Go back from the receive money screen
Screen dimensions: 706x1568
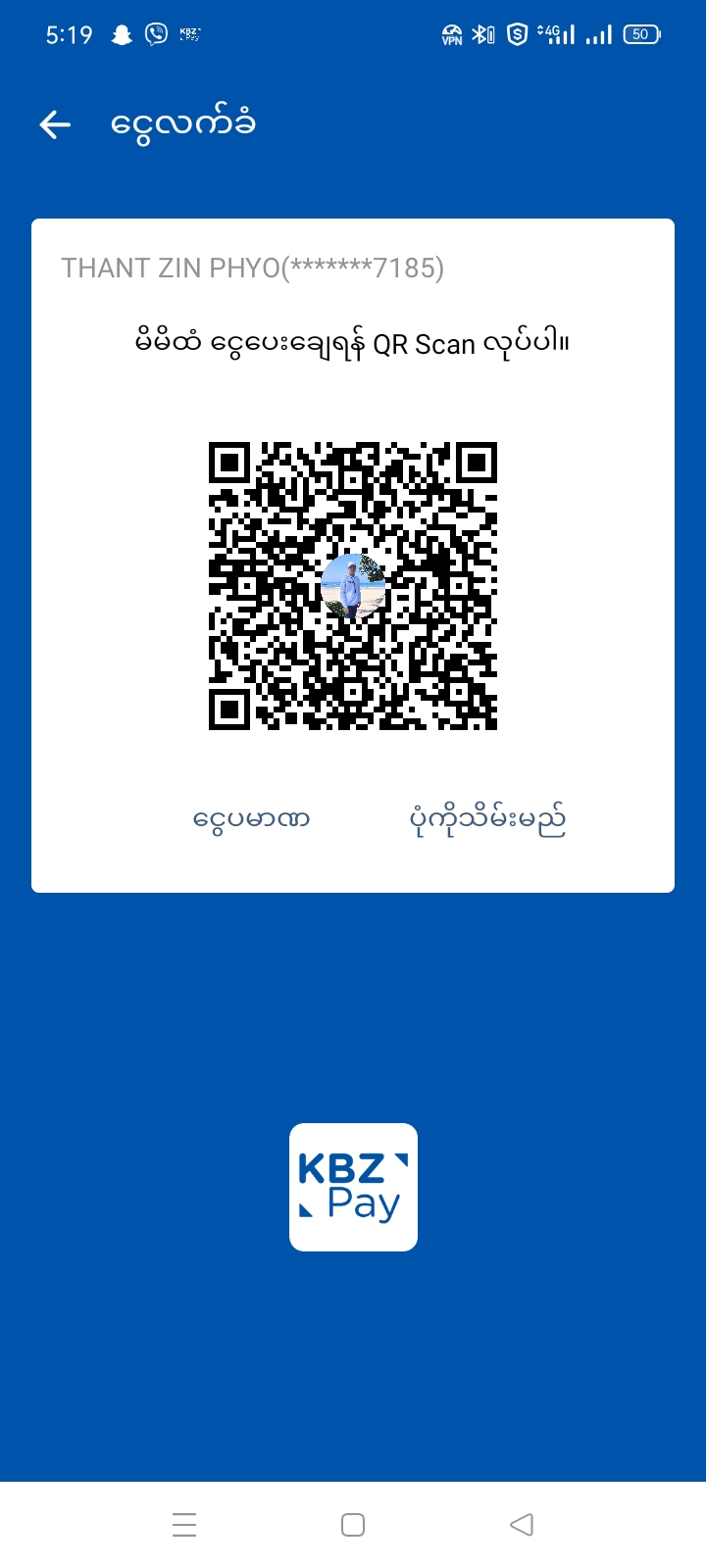coord(55,124)
